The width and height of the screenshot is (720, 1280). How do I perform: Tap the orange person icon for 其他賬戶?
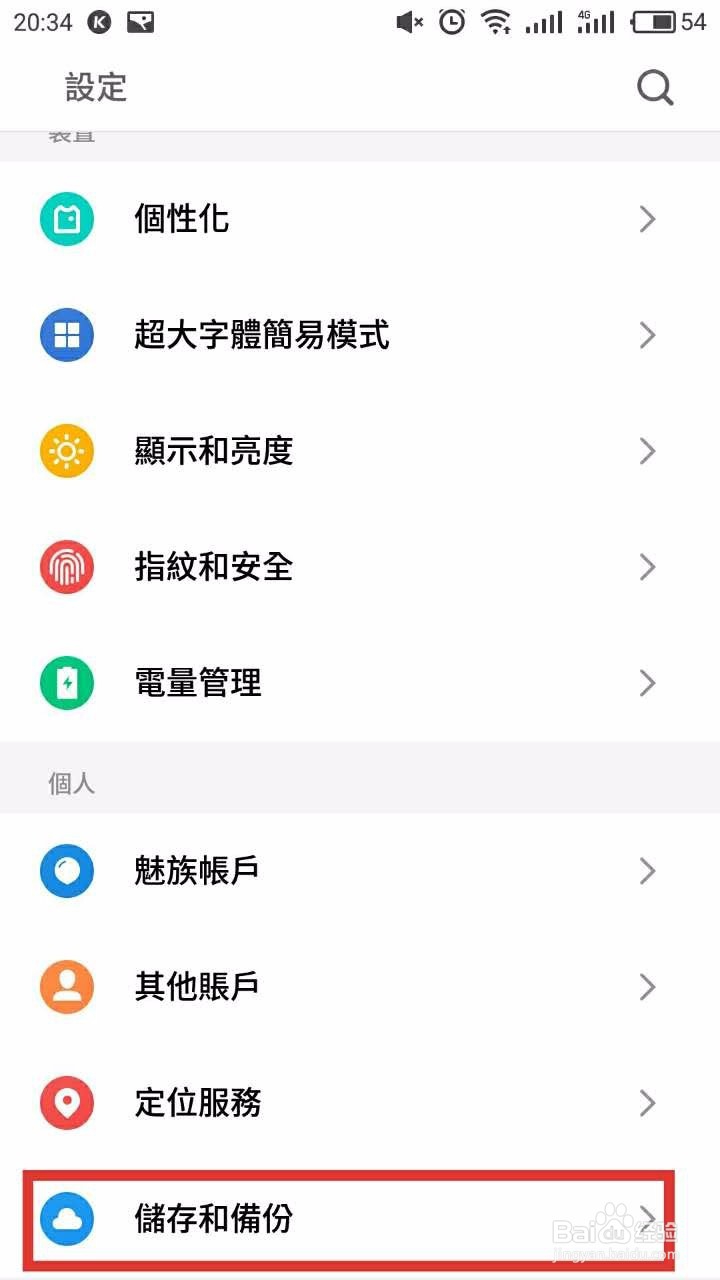pyautogui.click(x=66, y=987)
